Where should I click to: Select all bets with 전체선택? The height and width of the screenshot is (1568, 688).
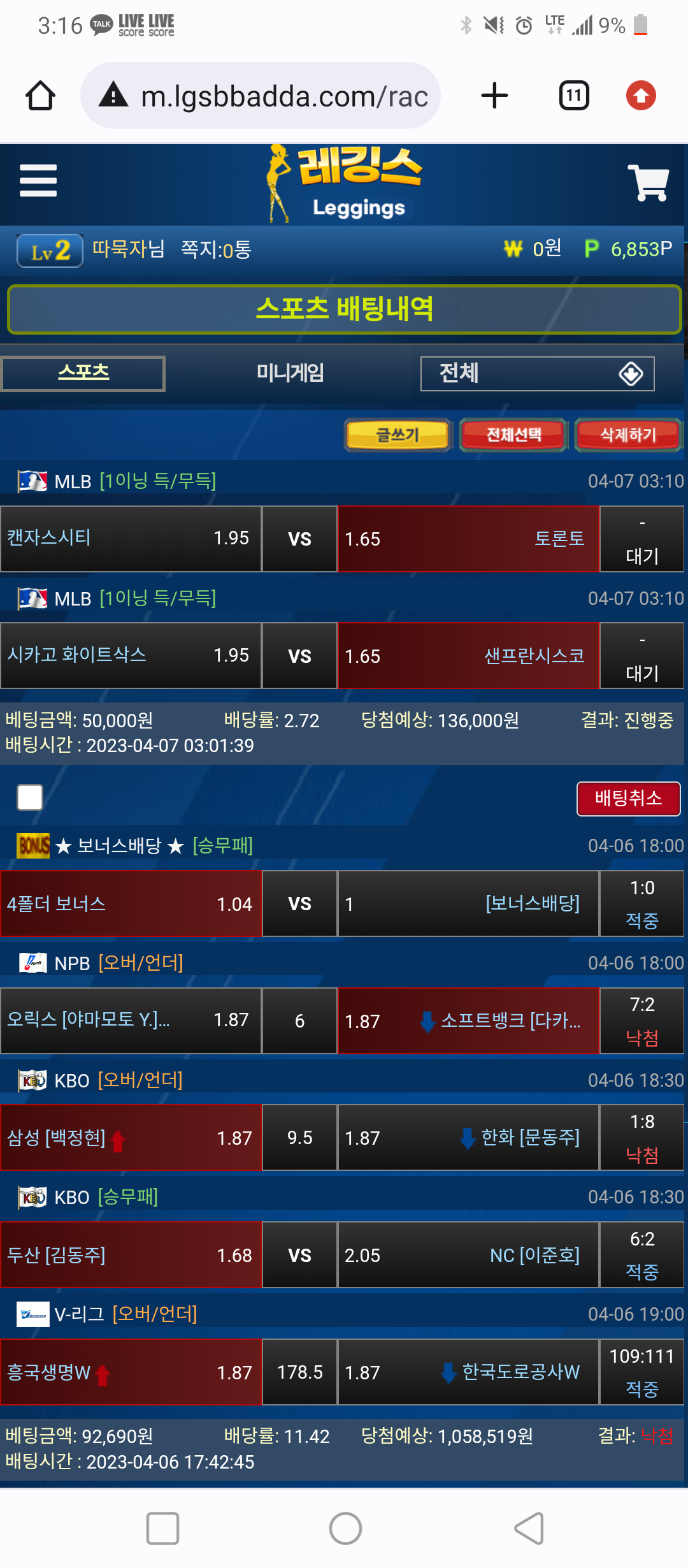[513, 435]
